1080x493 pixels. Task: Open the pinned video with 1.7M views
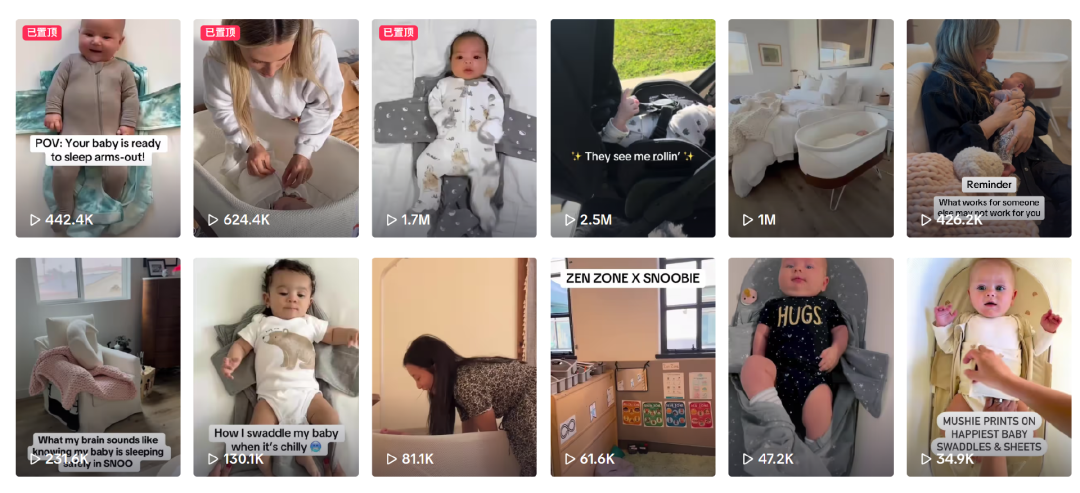[454, 128]
